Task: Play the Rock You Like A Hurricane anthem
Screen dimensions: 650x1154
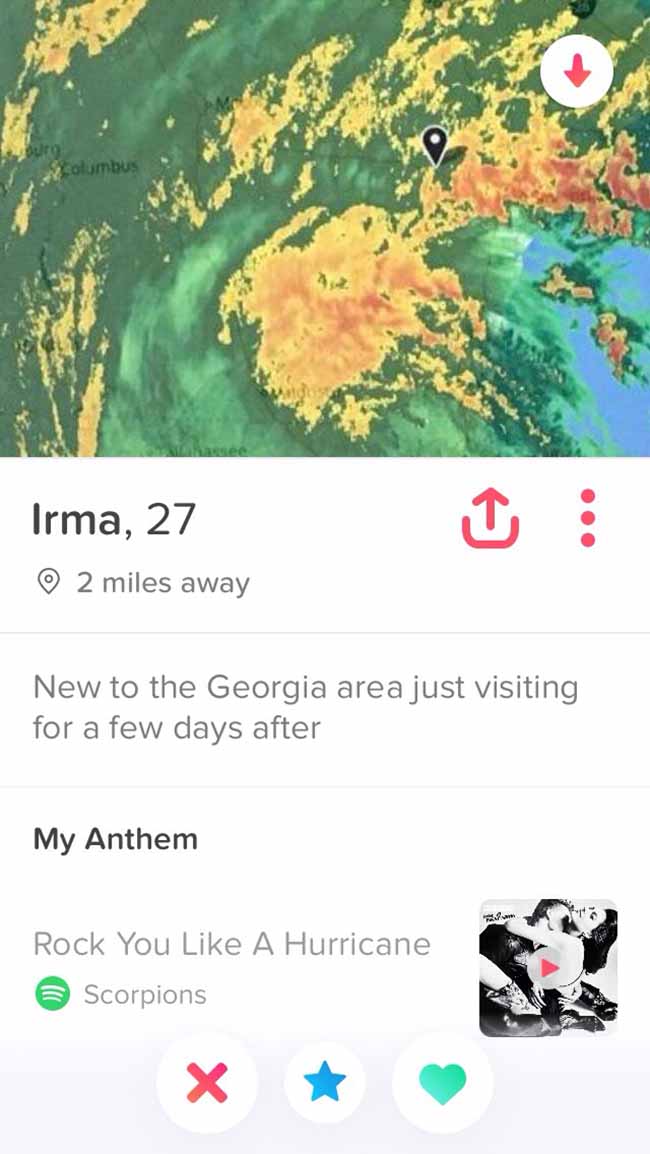Action: click(548, 967)
